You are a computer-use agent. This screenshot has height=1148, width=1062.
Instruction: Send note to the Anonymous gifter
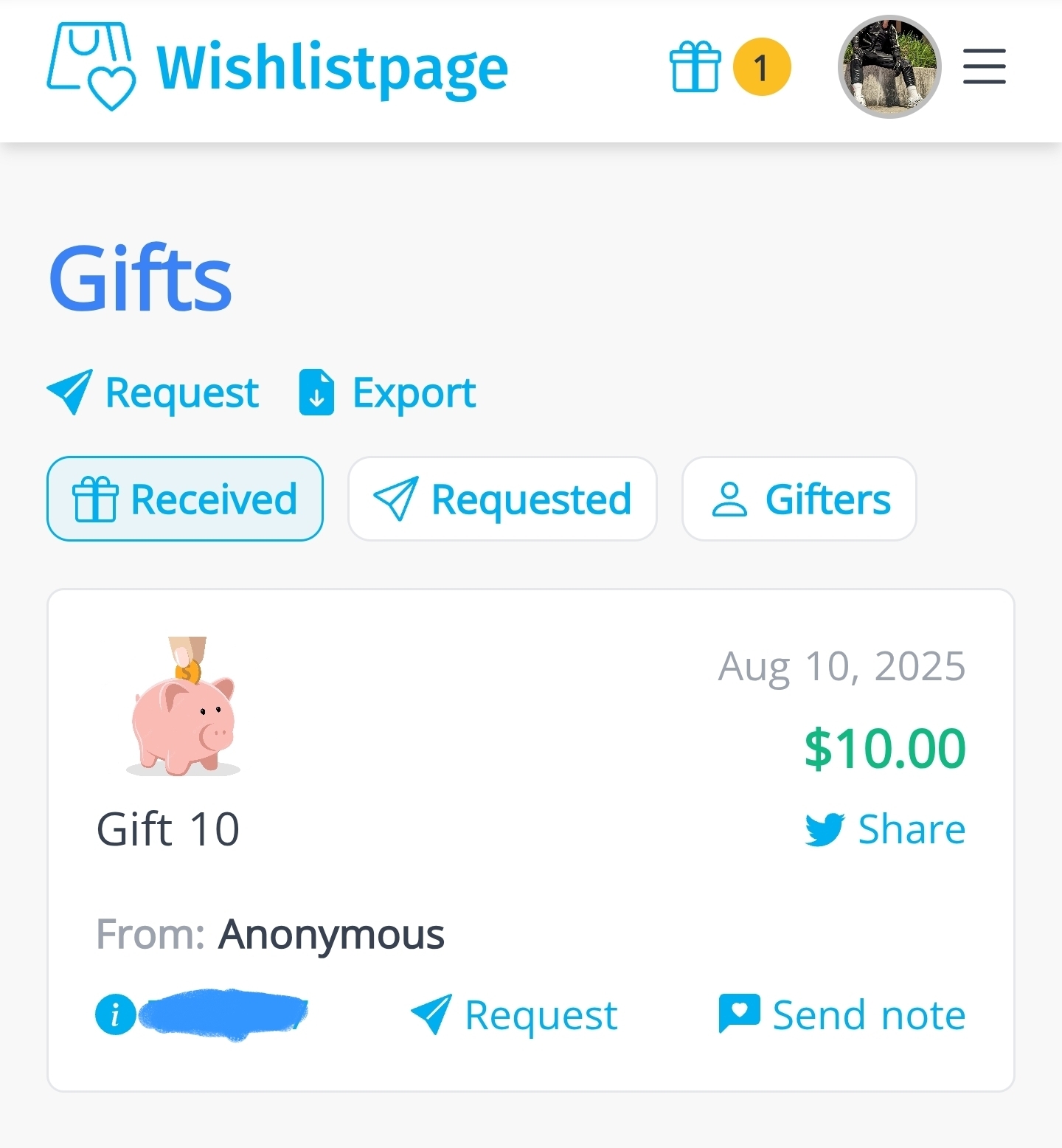[842, 1014]
